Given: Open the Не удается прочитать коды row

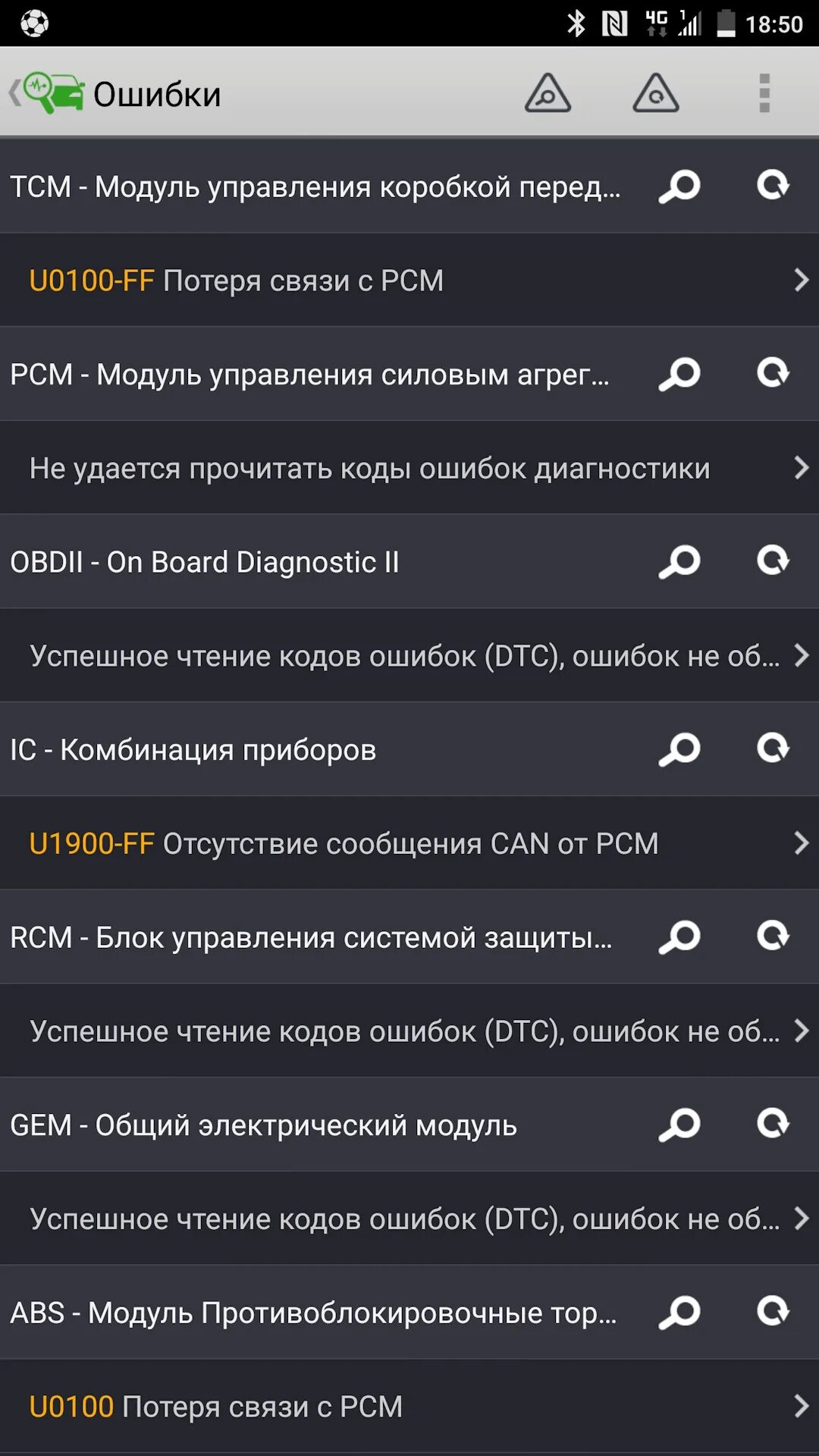Looking at the screenshot, I should [409, 468].
